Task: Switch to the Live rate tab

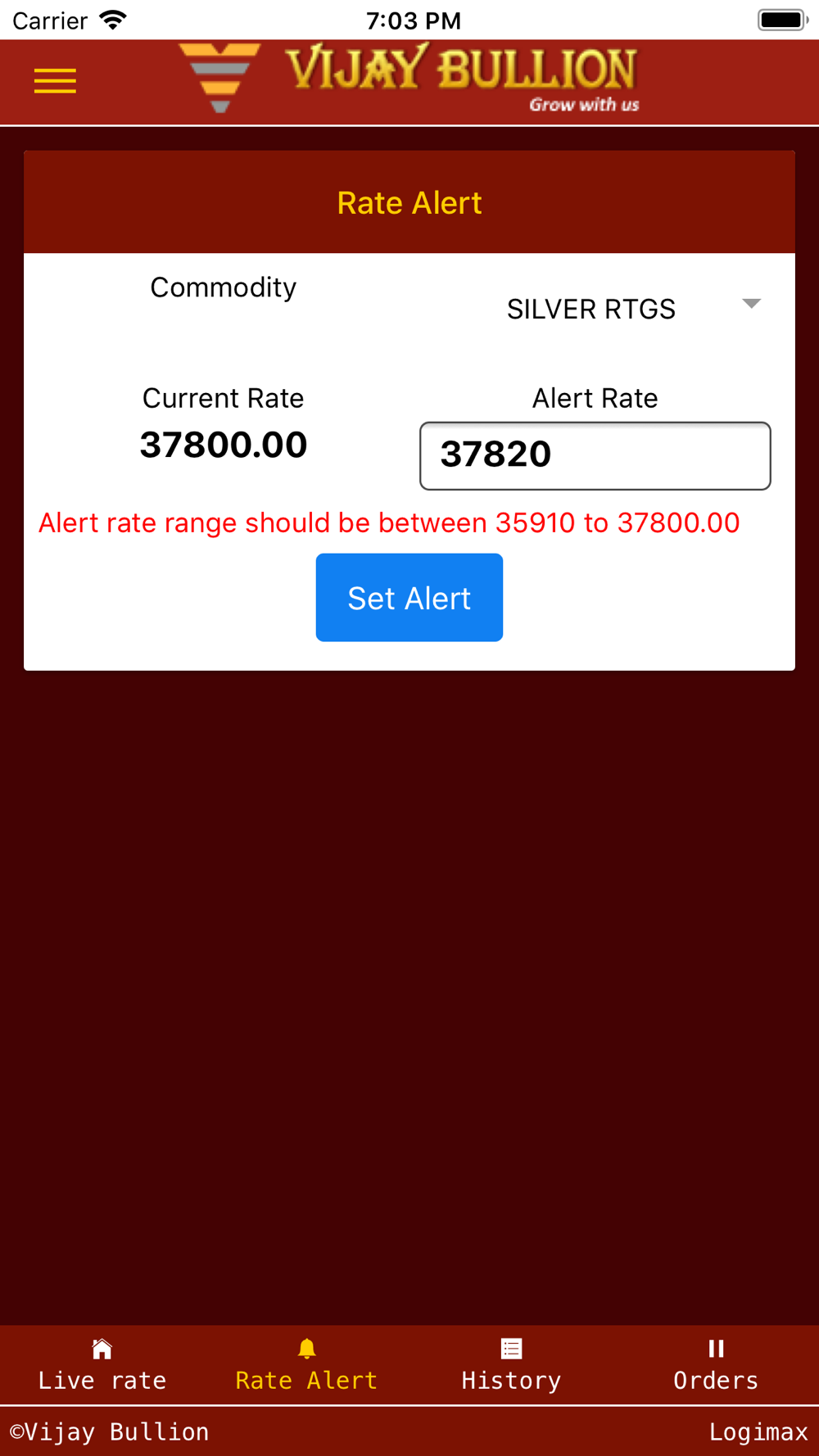Action: click(x=102, y=1365)
